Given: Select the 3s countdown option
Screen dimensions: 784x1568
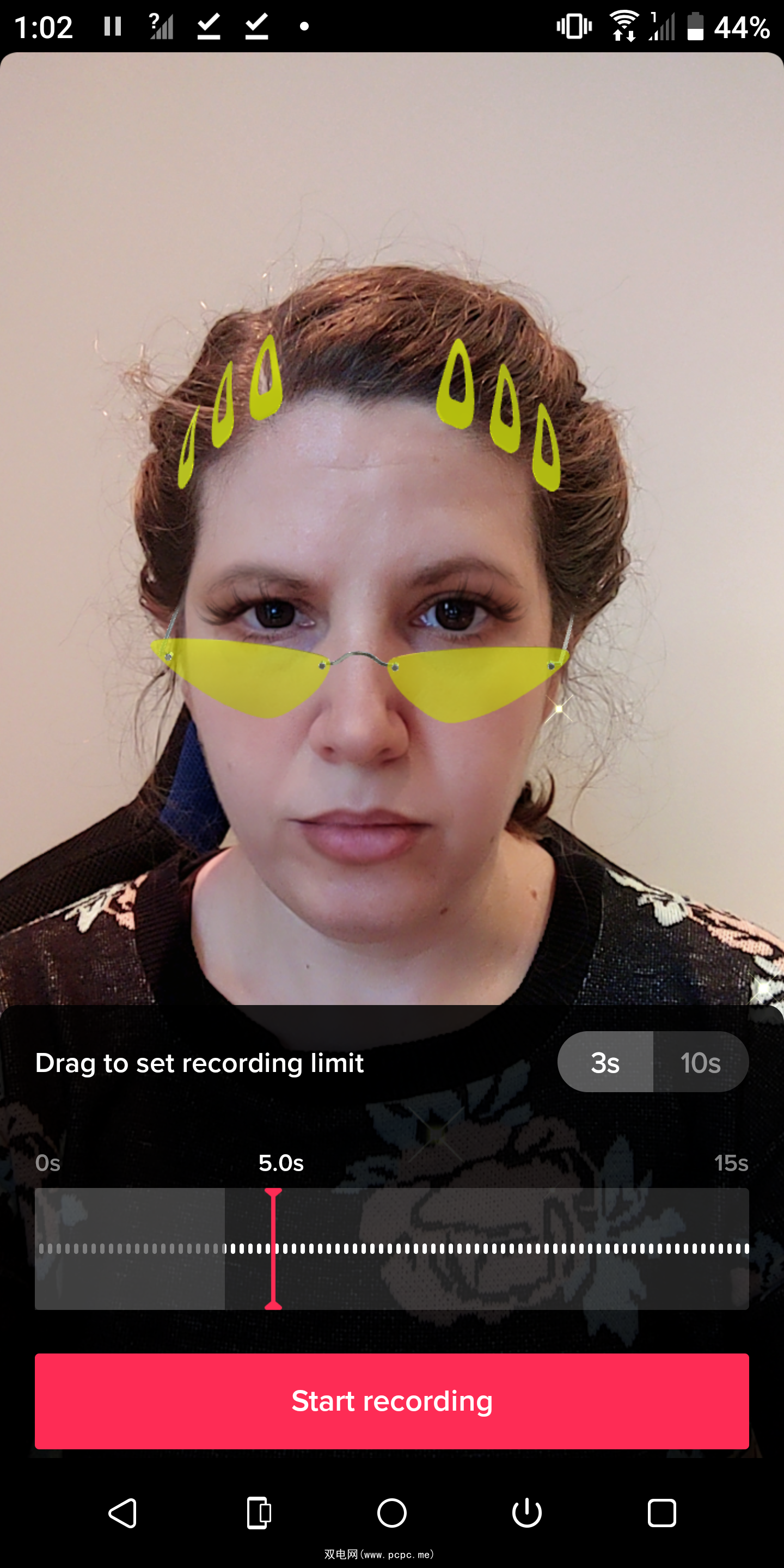Looking at the screenshot, I should [x=605, y=1062].
